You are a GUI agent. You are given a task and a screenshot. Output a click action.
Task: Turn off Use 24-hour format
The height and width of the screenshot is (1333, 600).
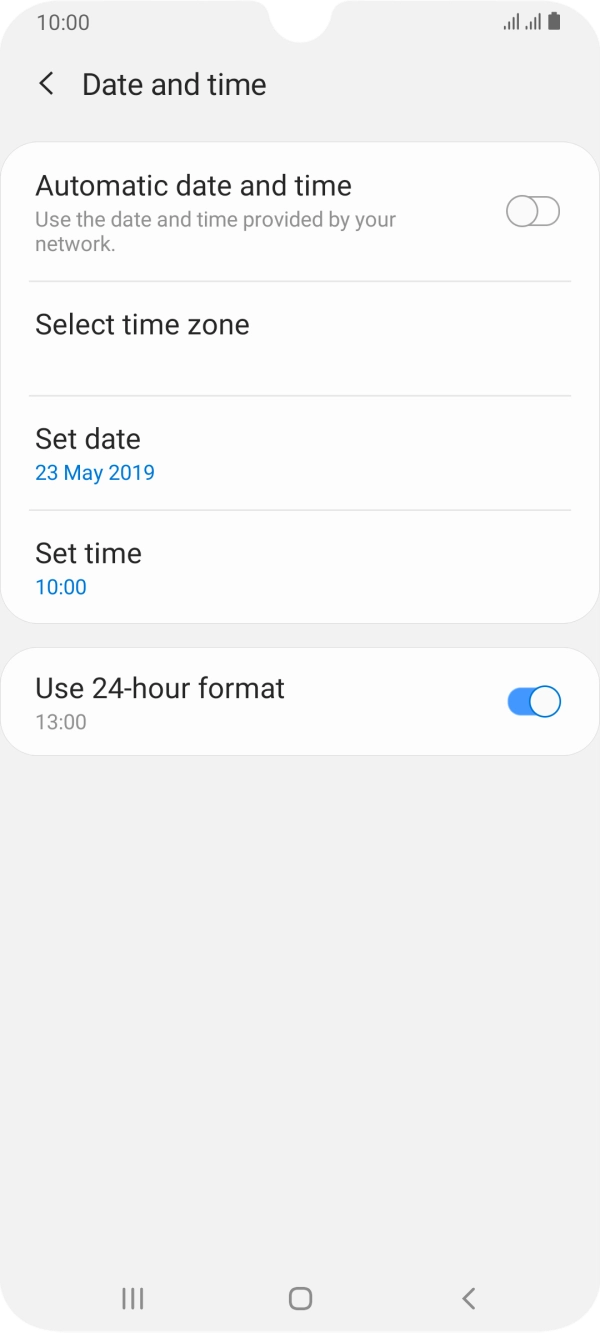(x=534, y=702)
